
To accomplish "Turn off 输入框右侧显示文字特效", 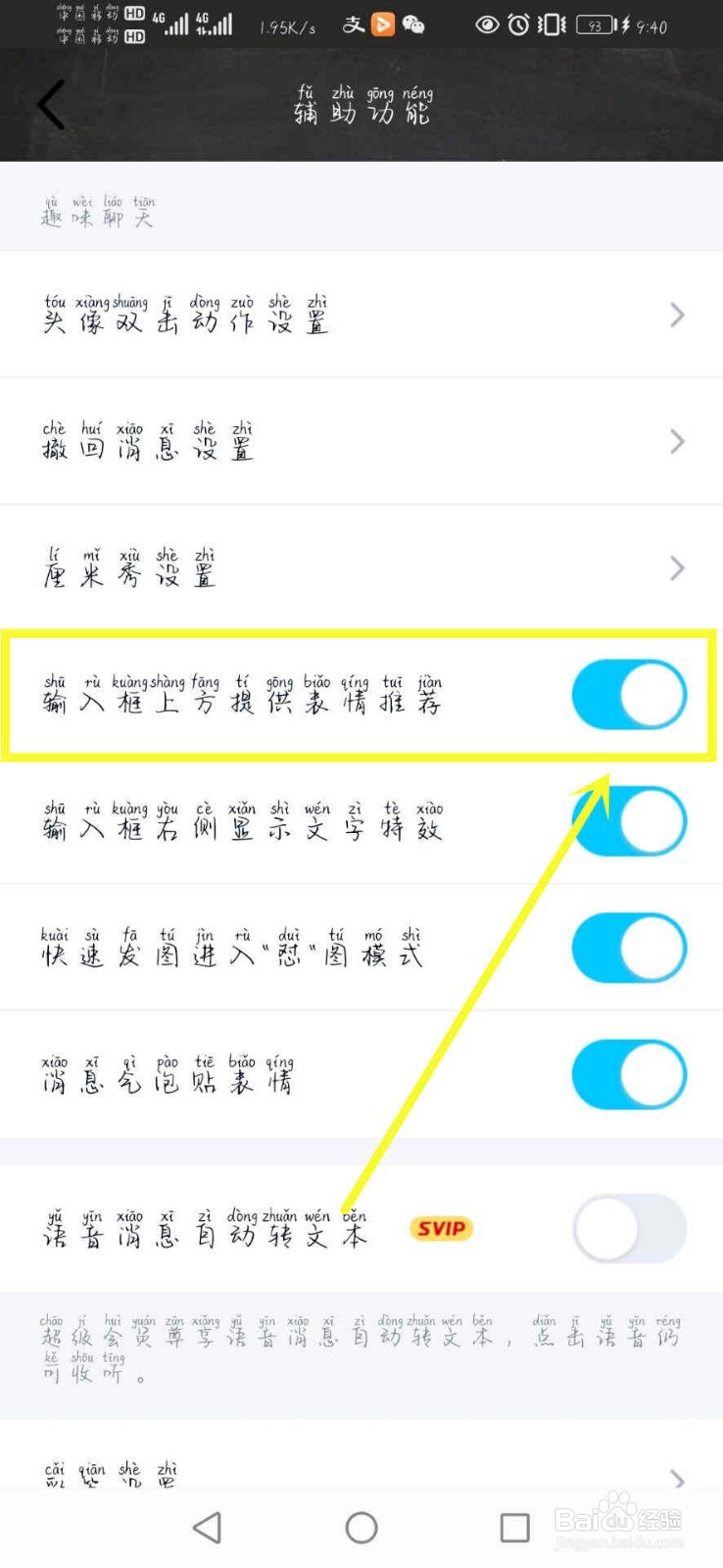I will coord(628,822).
